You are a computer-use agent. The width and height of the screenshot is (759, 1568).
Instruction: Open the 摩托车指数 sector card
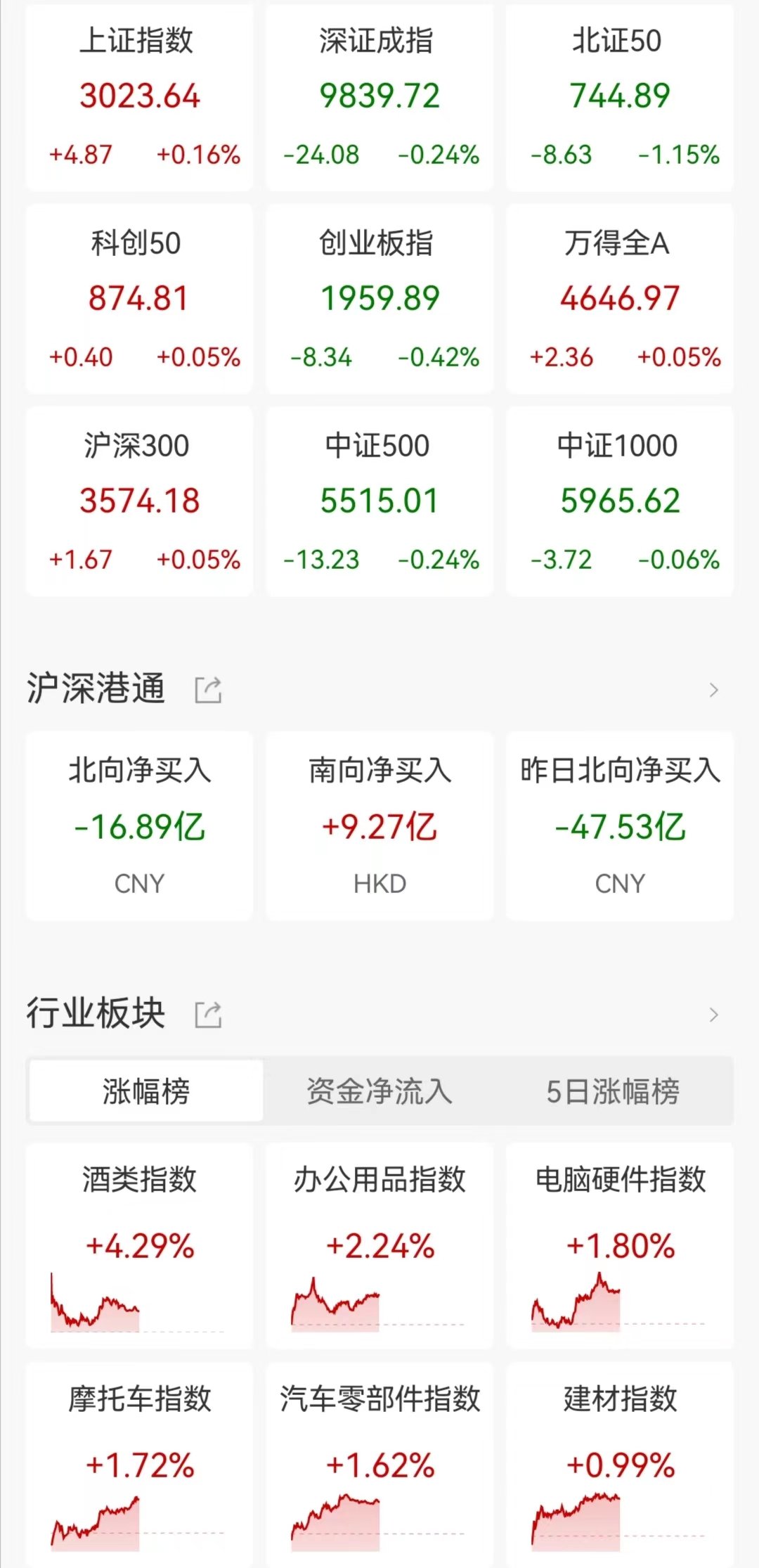[139, 1465]
